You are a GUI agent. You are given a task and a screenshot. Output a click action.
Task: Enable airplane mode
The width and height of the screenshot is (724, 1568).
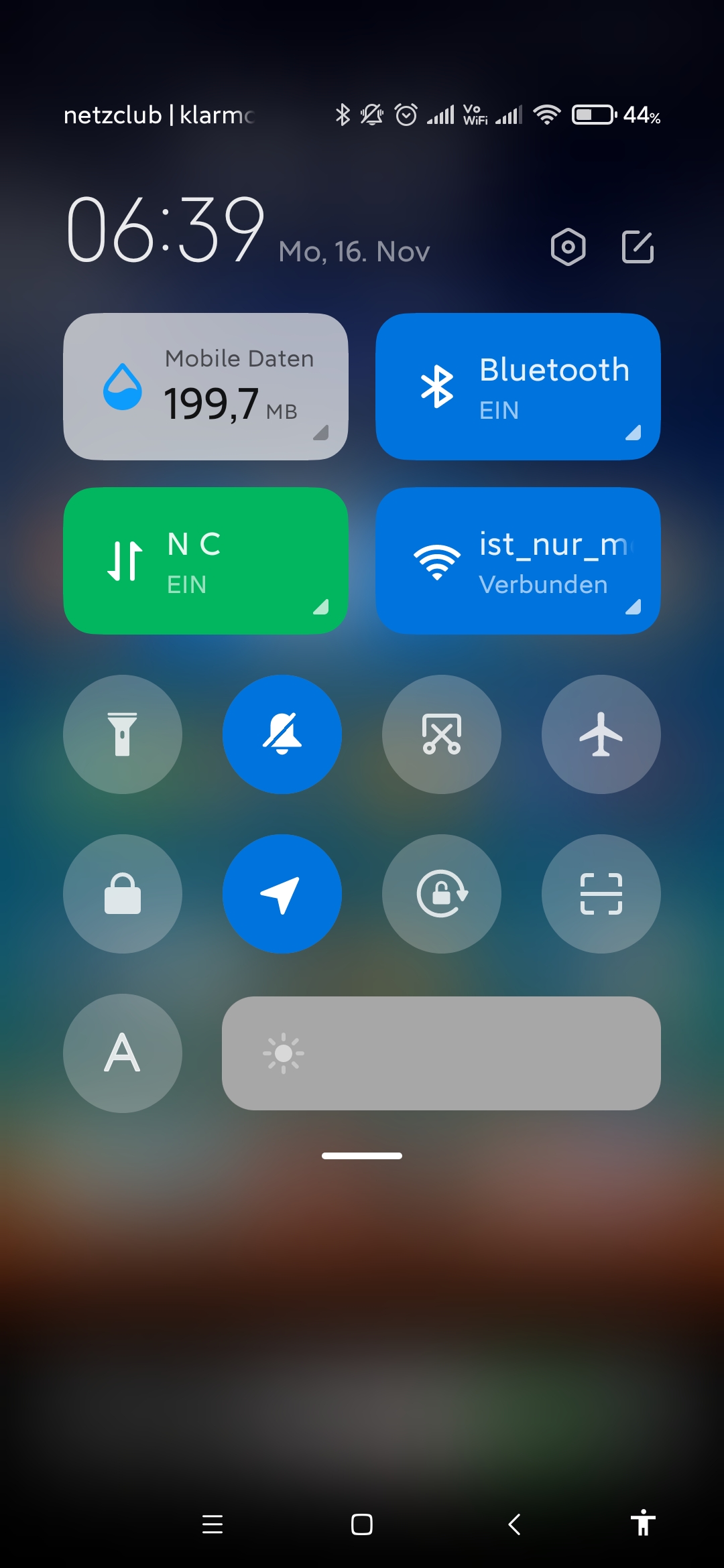(601, 734)
